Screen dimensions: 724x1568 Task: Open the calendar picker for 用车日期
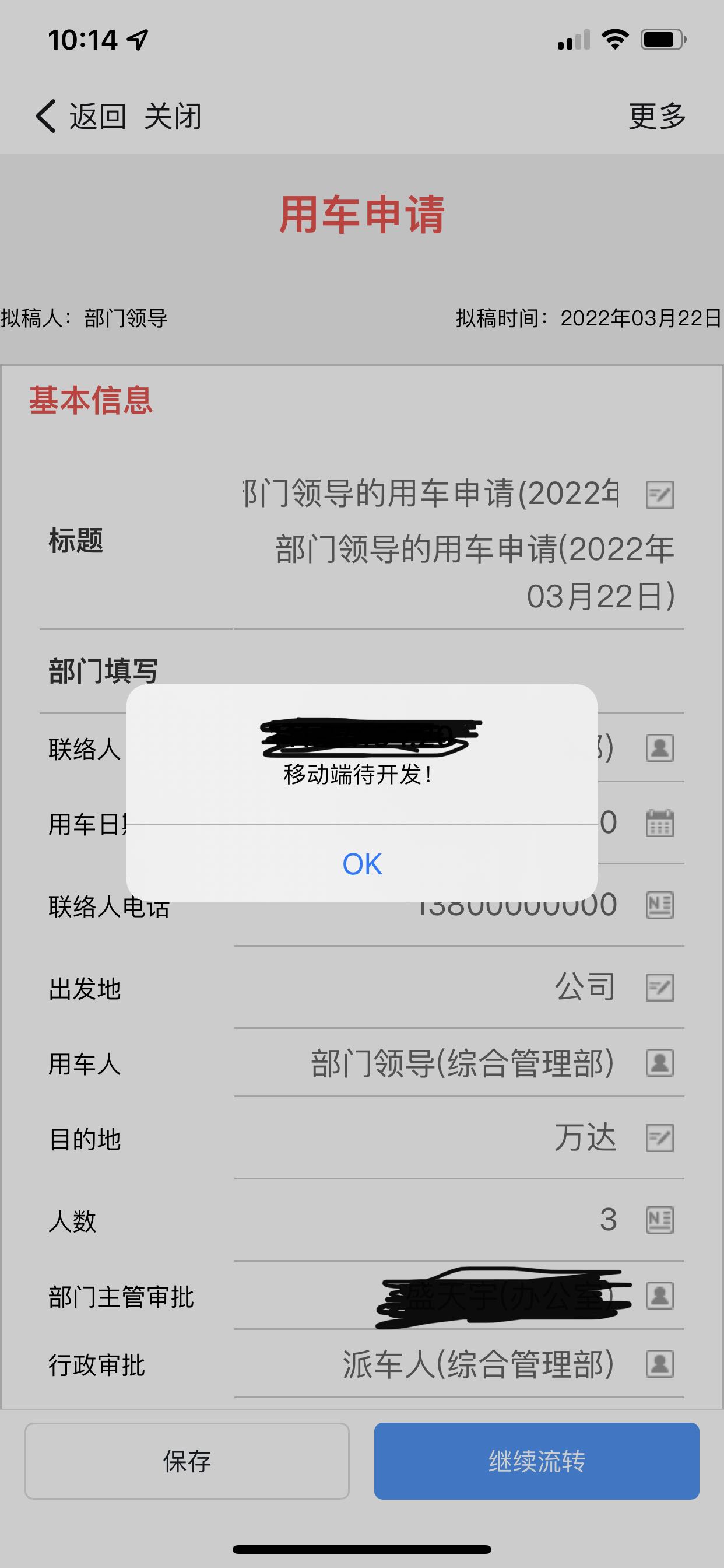[659, 824]
